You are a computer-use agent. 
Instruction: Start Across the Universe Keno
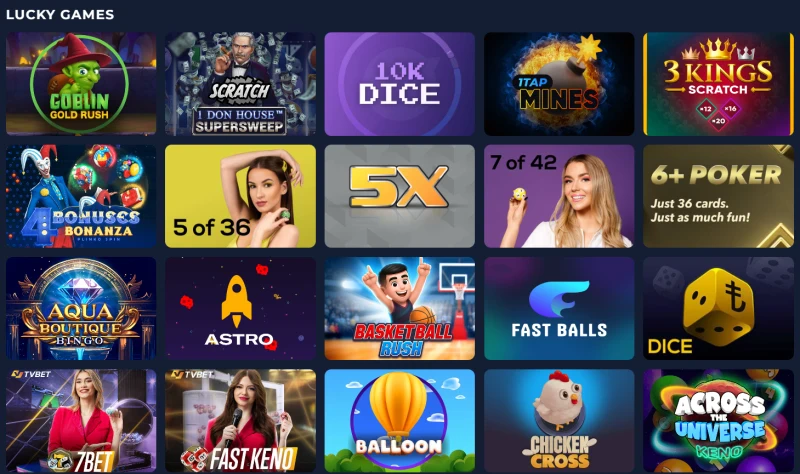718,420
